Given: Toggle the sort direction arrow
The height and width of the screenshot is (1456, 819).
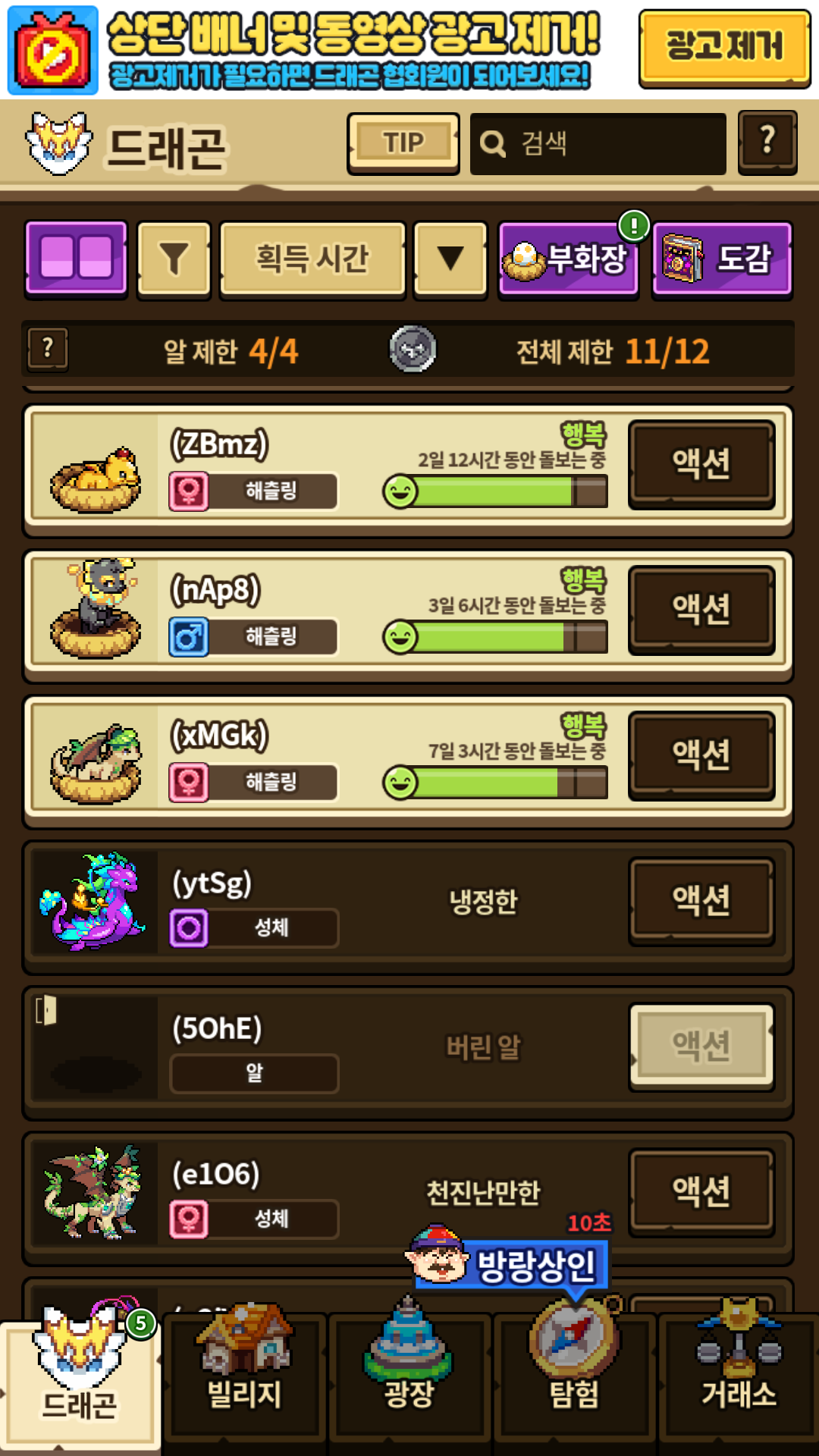Looking at the screenshot, I should 450,259.
